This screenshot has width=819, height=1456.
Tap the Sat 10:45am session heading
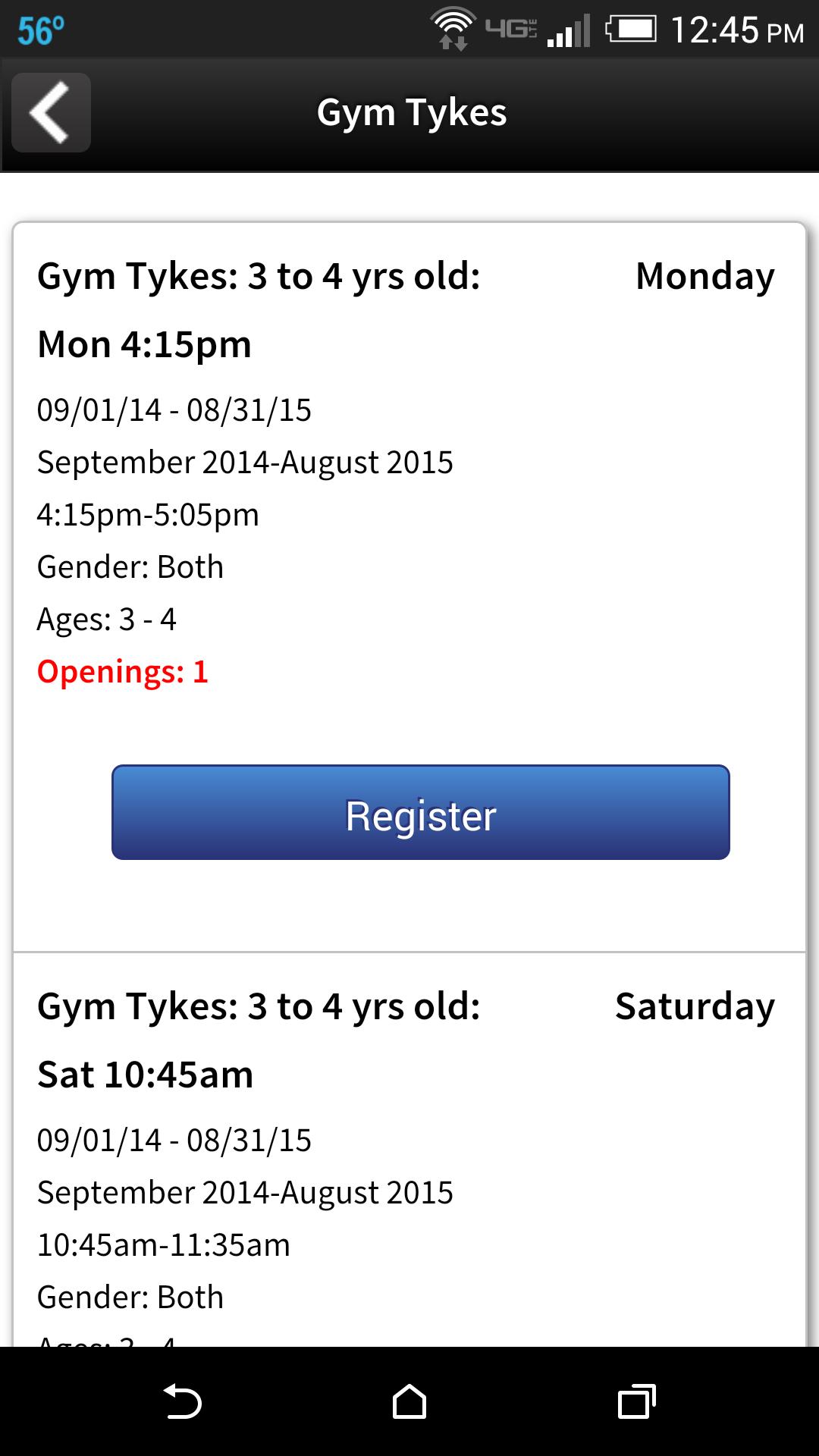146,1074
